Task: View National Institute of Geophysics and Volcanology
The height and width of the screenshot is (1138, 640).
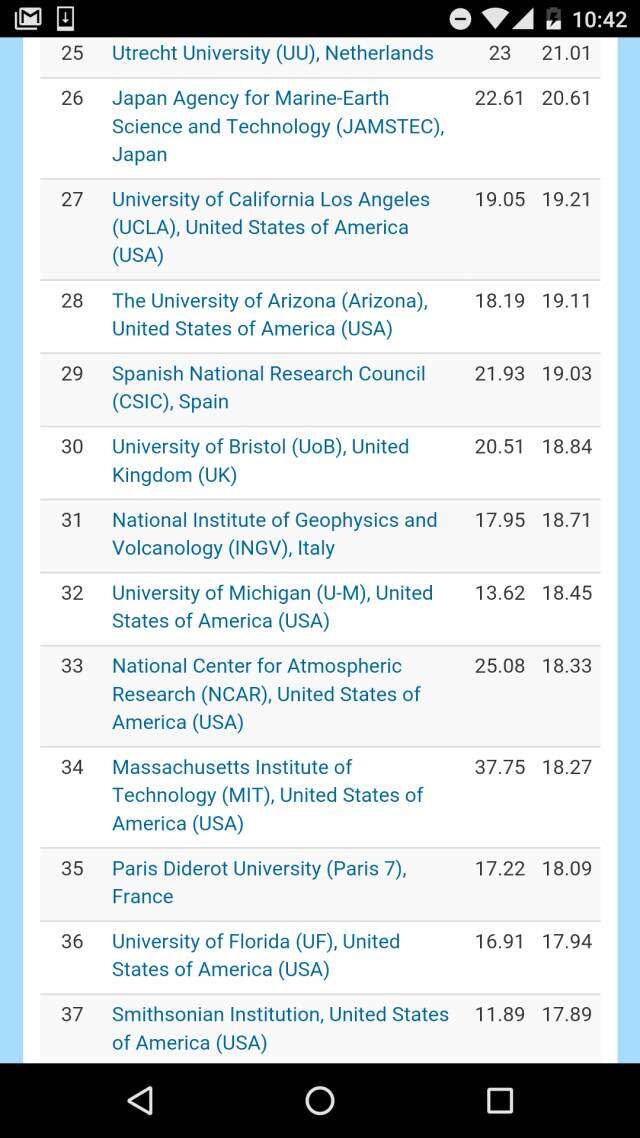Action: click(x=274, y=534)
